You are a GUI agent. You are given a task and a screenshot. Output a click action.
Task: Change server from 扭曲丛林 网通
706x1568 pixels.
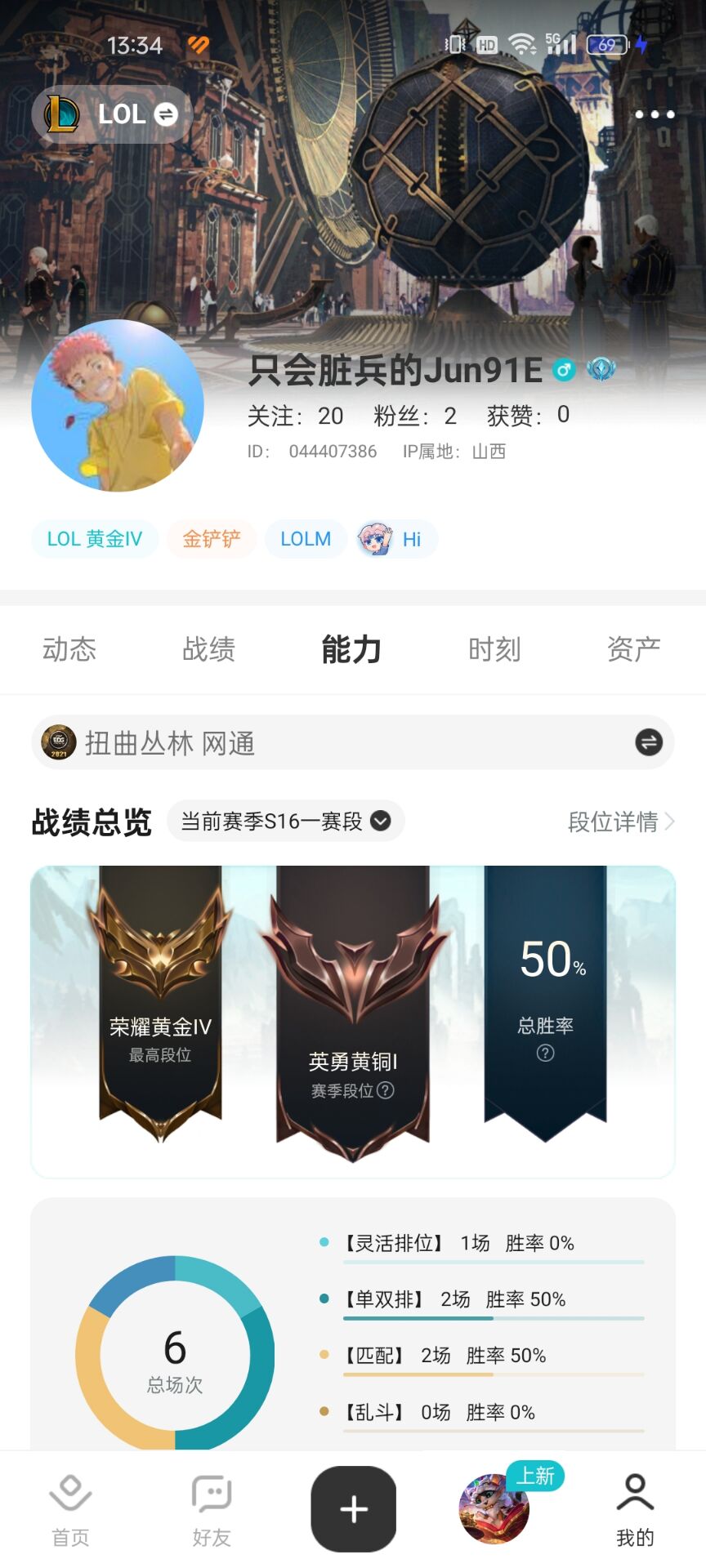649,742
